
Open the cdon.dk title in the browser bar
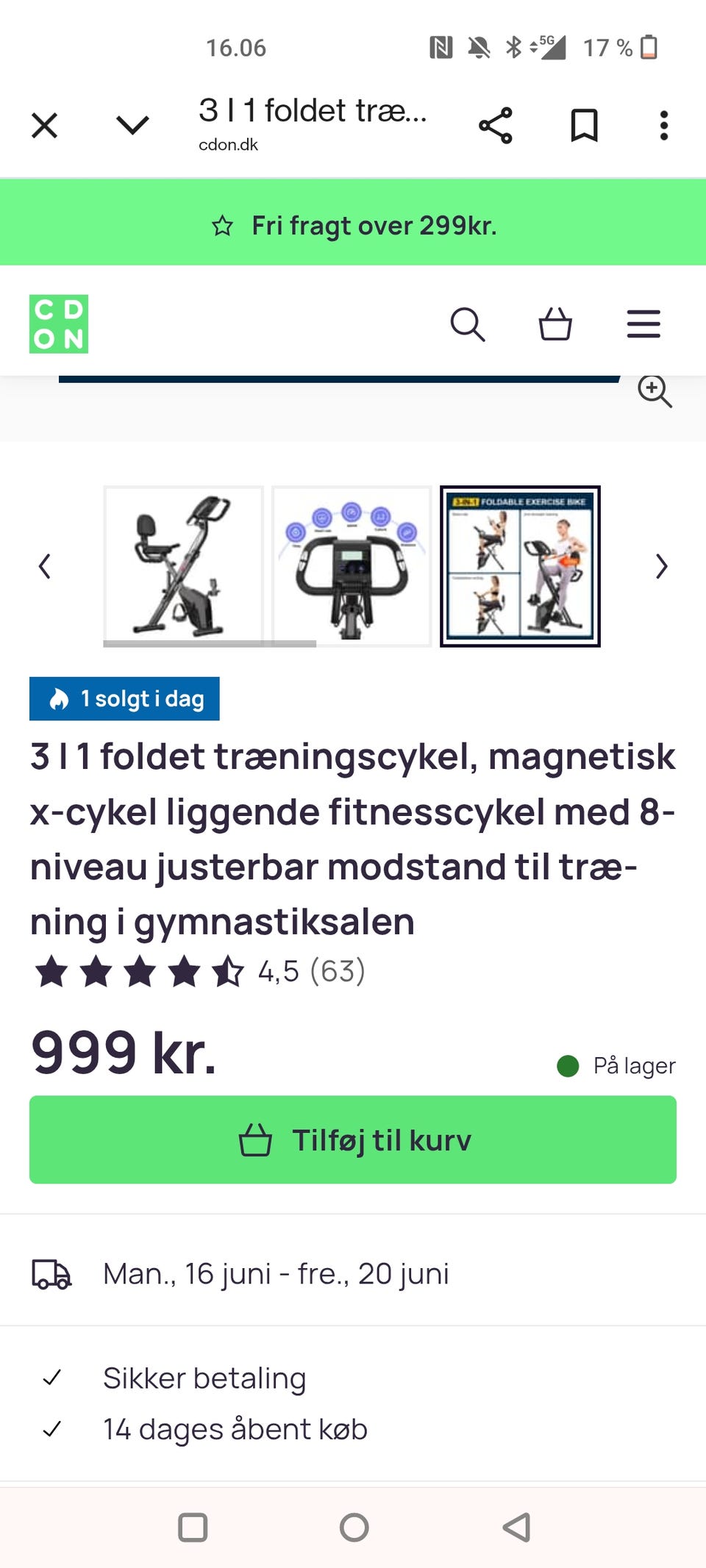point(313,123)
